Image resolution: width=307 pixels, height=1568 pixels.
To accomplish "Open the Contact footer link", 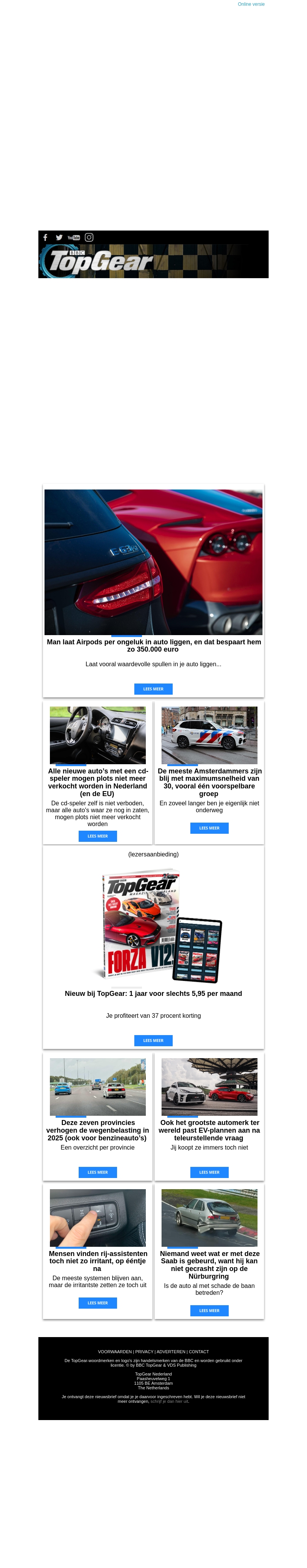I will [x=199, y=1352].
